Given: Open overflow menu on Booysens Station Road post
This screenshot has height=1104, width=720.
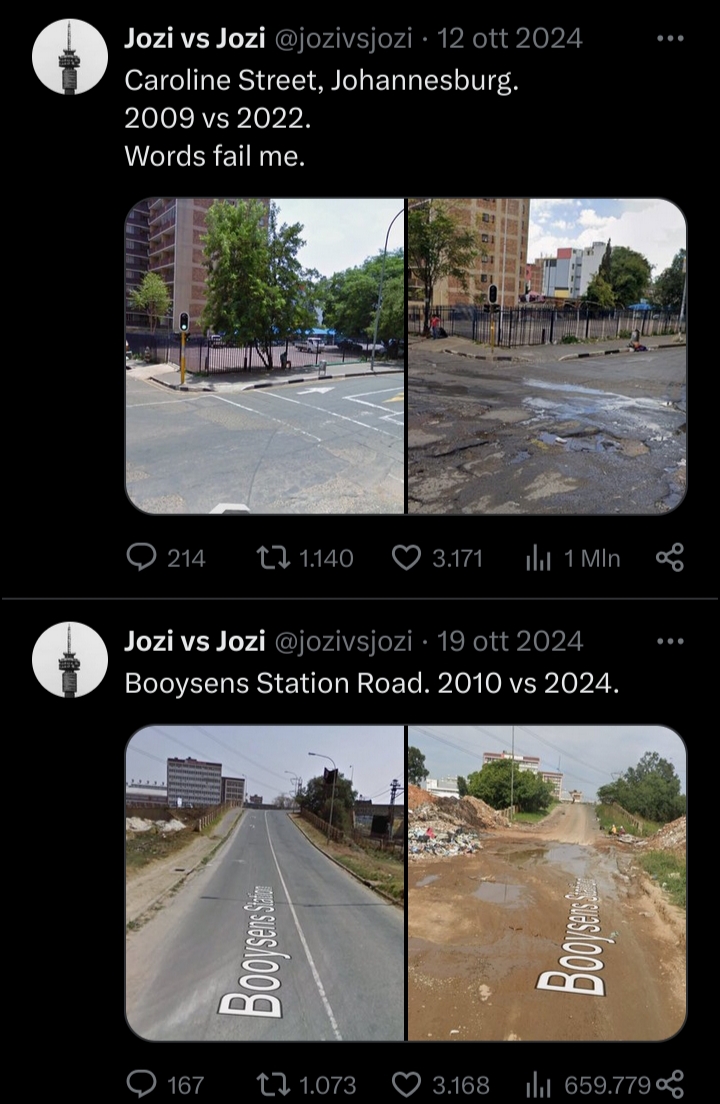Looking at the screenshot, I should tap(669, 642).
